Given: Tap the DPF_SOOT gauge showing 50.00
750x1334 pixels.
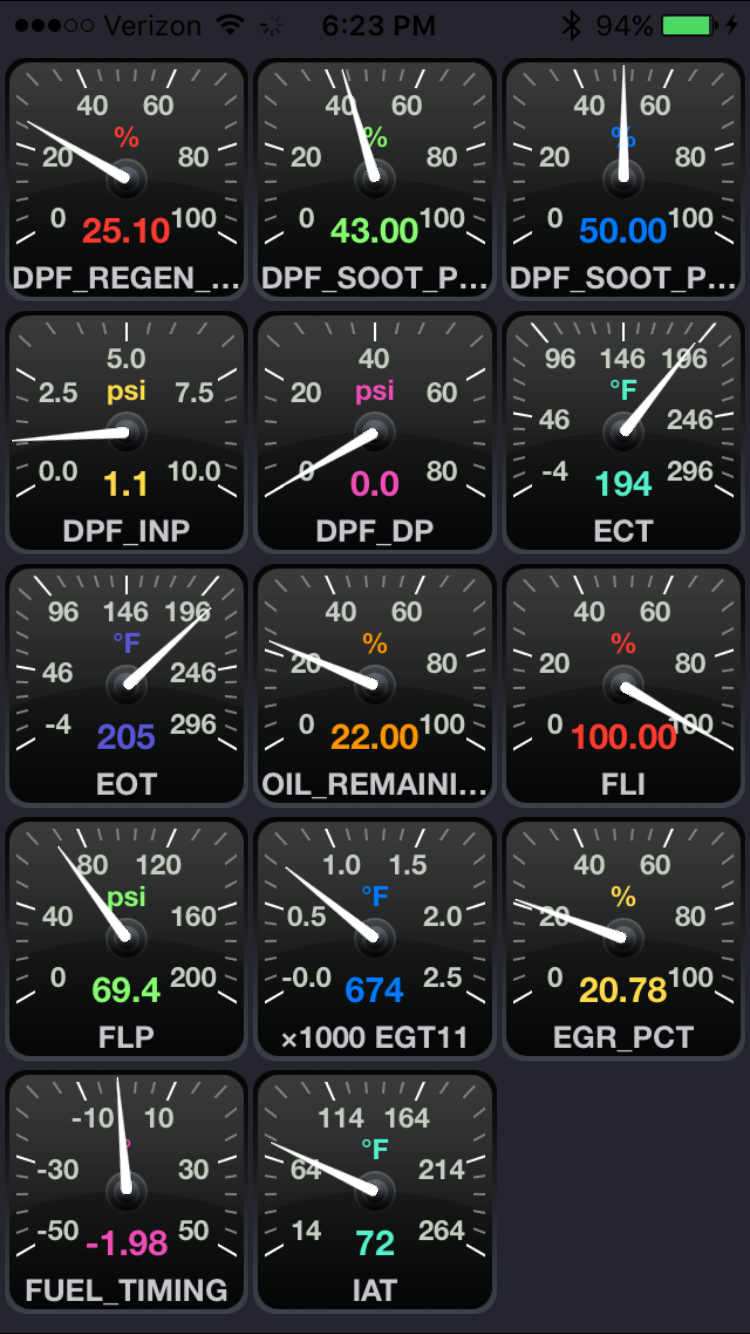Looking at the screenshot, I should [x=623, y=179].
